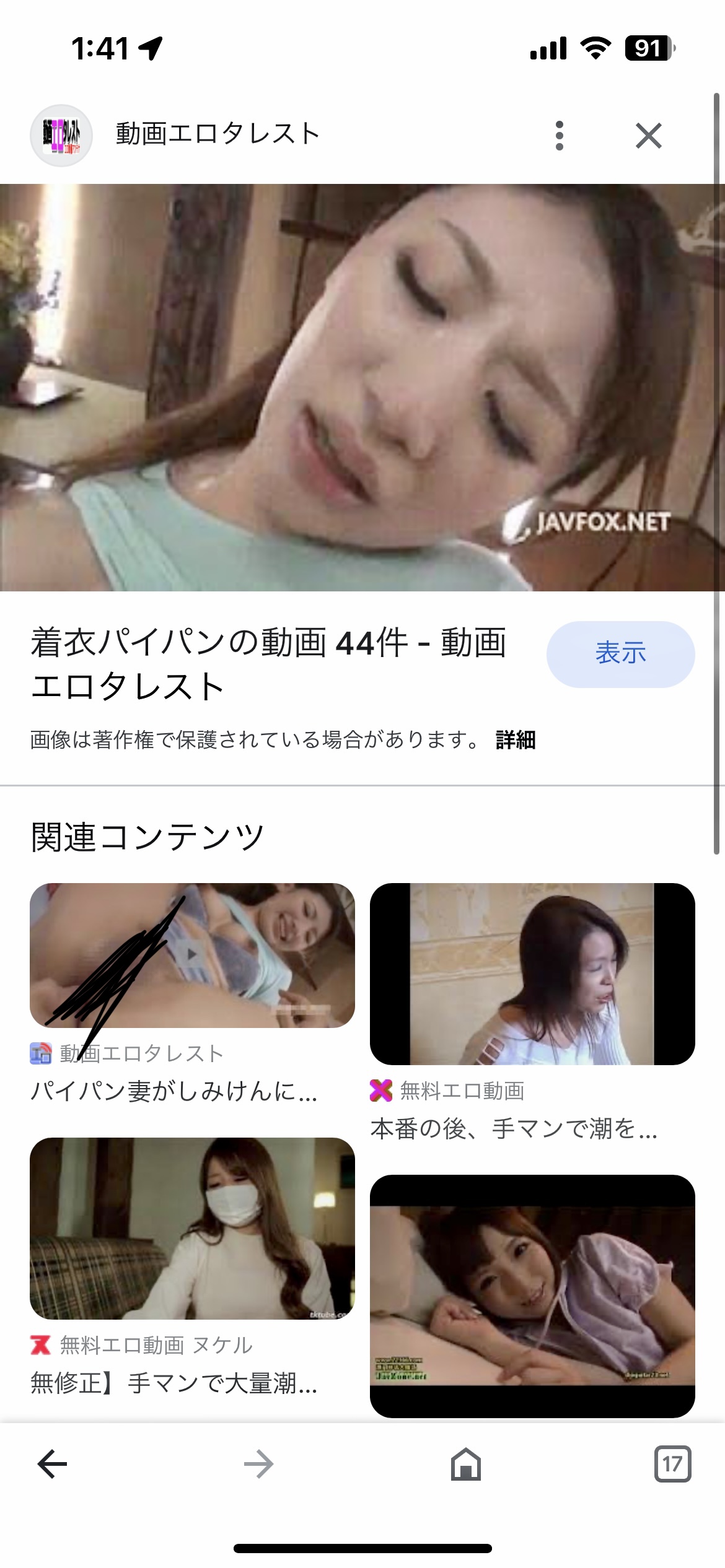Tap the home icon in bottom bar
Viewport: 725px width, 1568px height.
pos(466,1465)
